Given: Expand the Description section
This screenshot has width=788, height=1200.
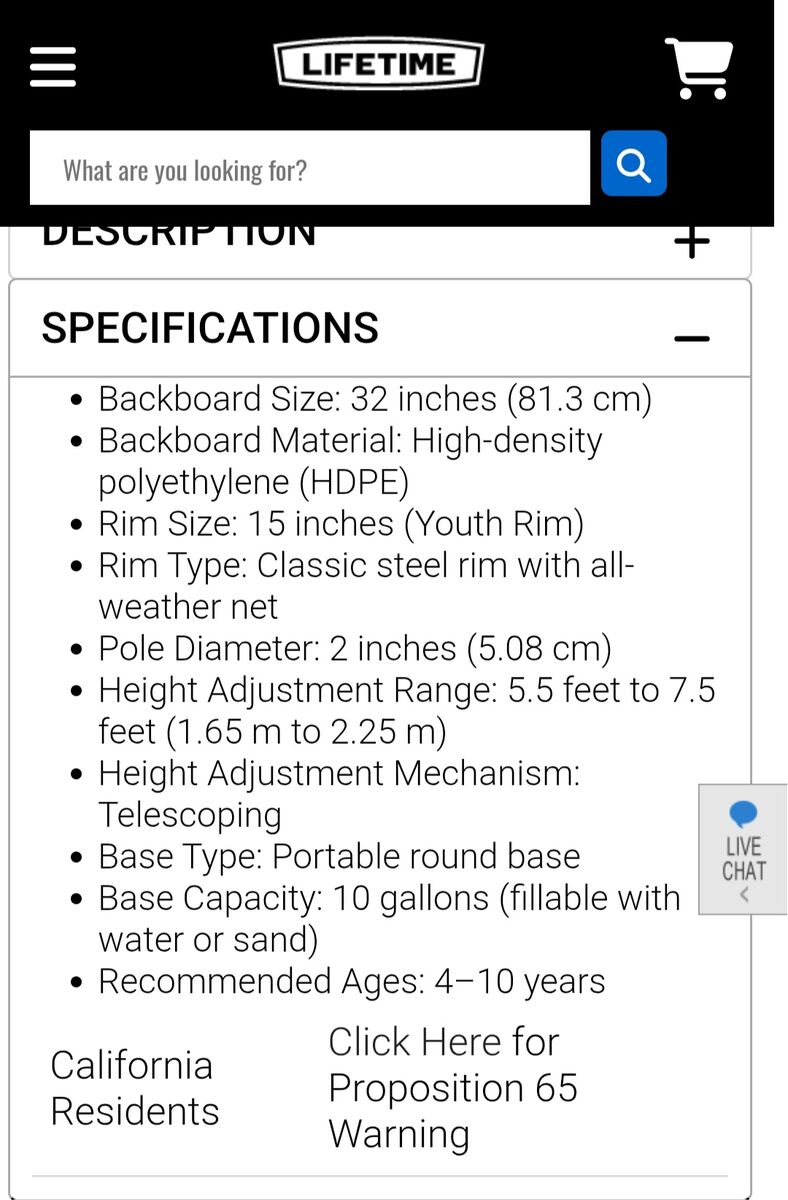Looking at the screenshot, I should [x=692, y=241].
